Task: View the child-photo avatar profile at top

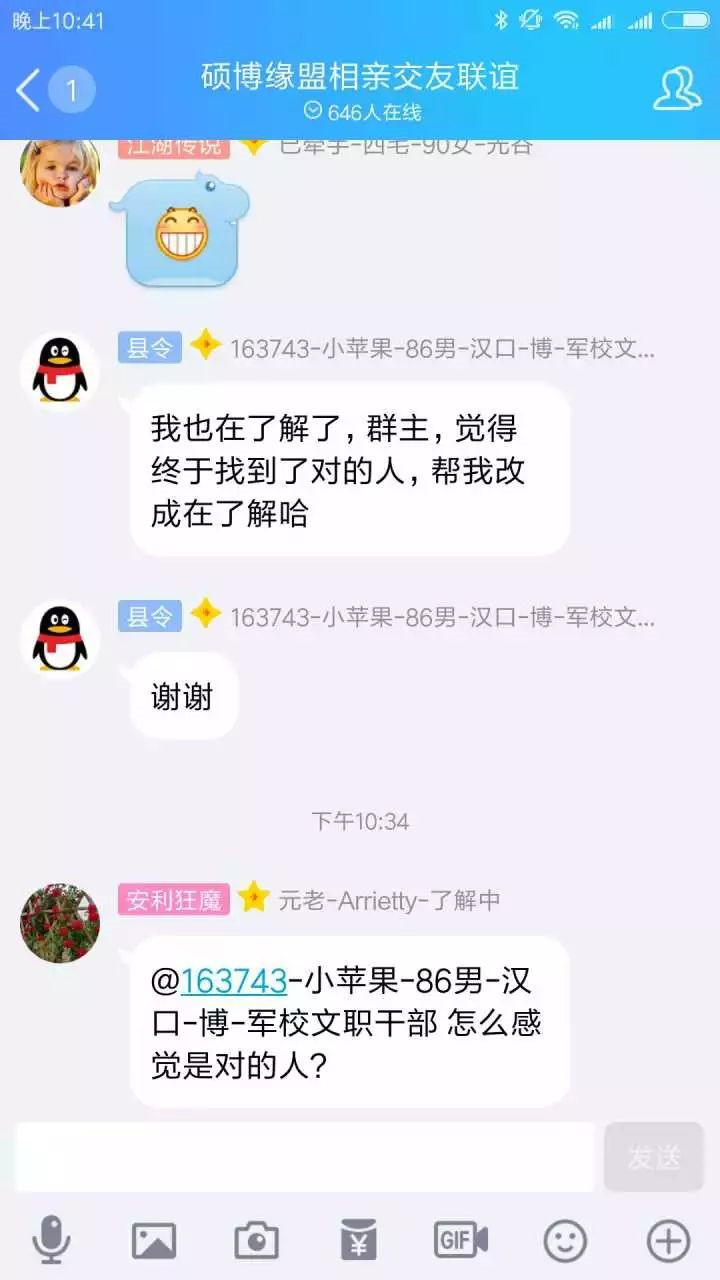Action: pos(60,172)
